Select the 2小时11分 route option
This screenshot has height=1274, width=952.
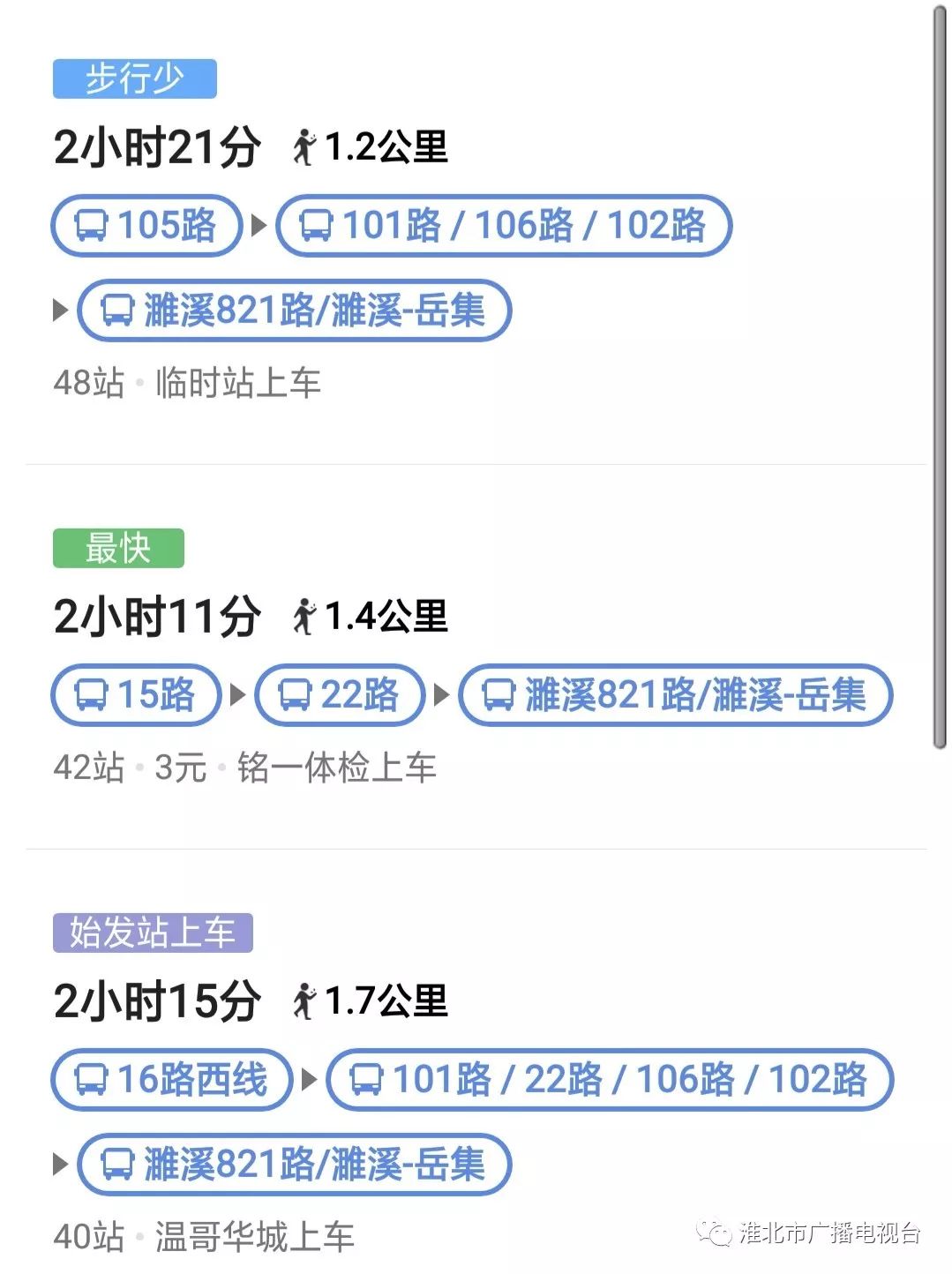159,617
